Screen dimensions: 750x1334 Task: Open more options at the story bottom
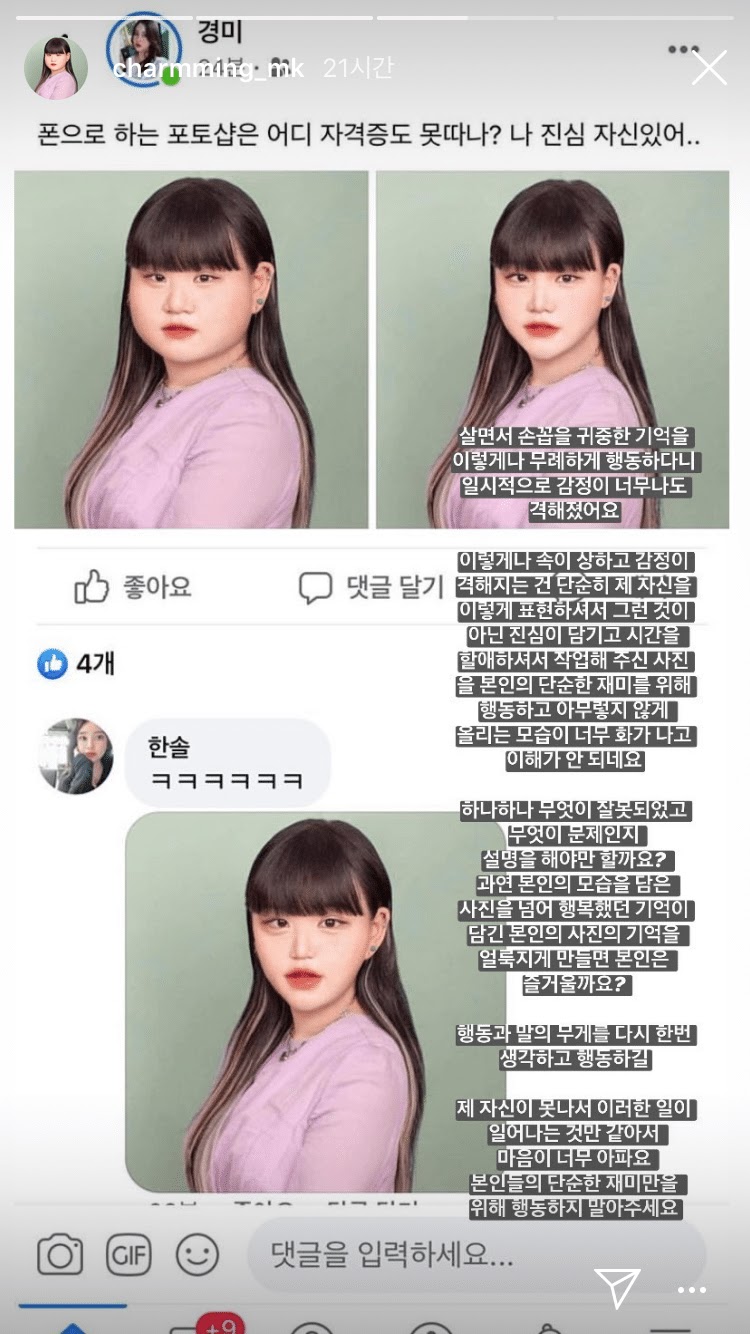coord(692,1290)
